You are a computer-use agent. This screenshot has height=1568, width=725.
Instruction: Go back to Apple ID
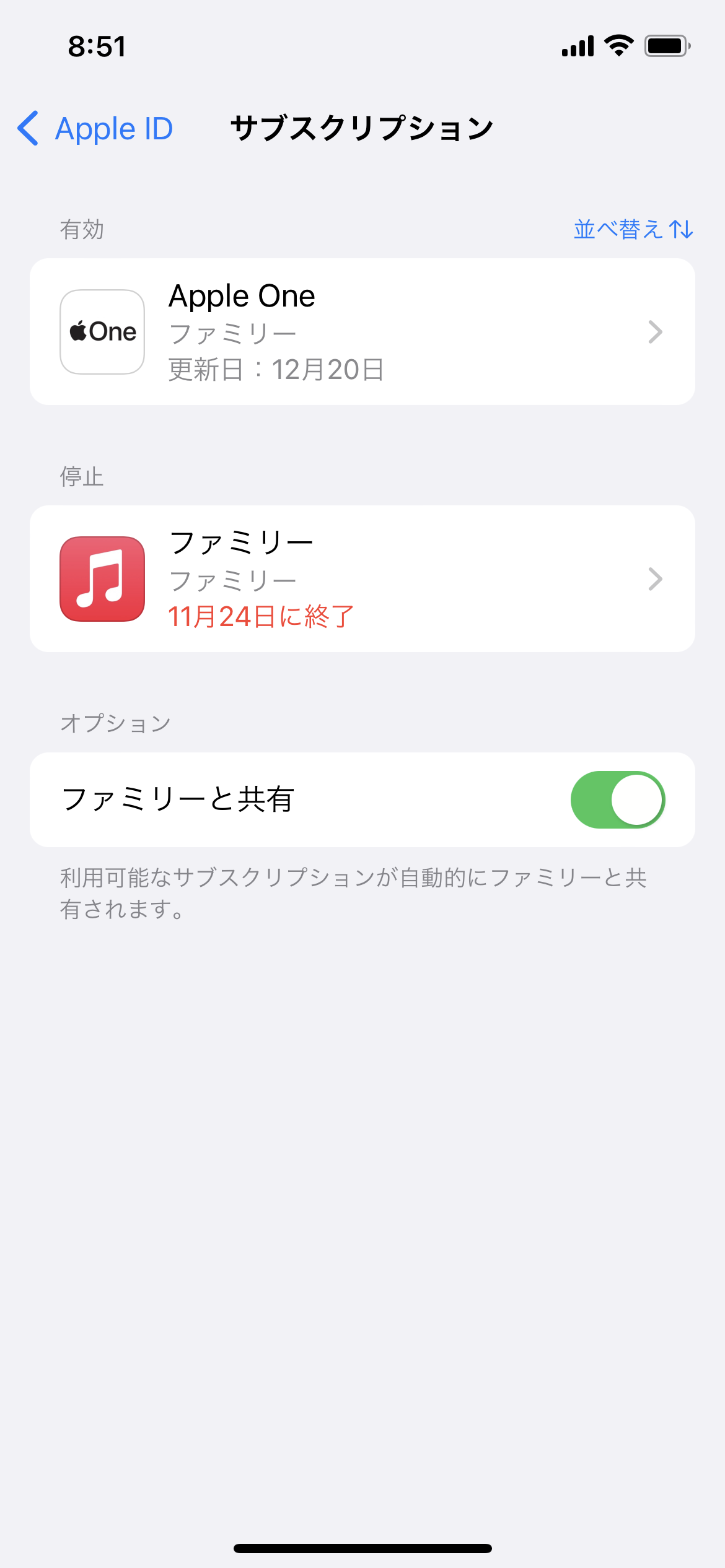click(x=95, y=129)
